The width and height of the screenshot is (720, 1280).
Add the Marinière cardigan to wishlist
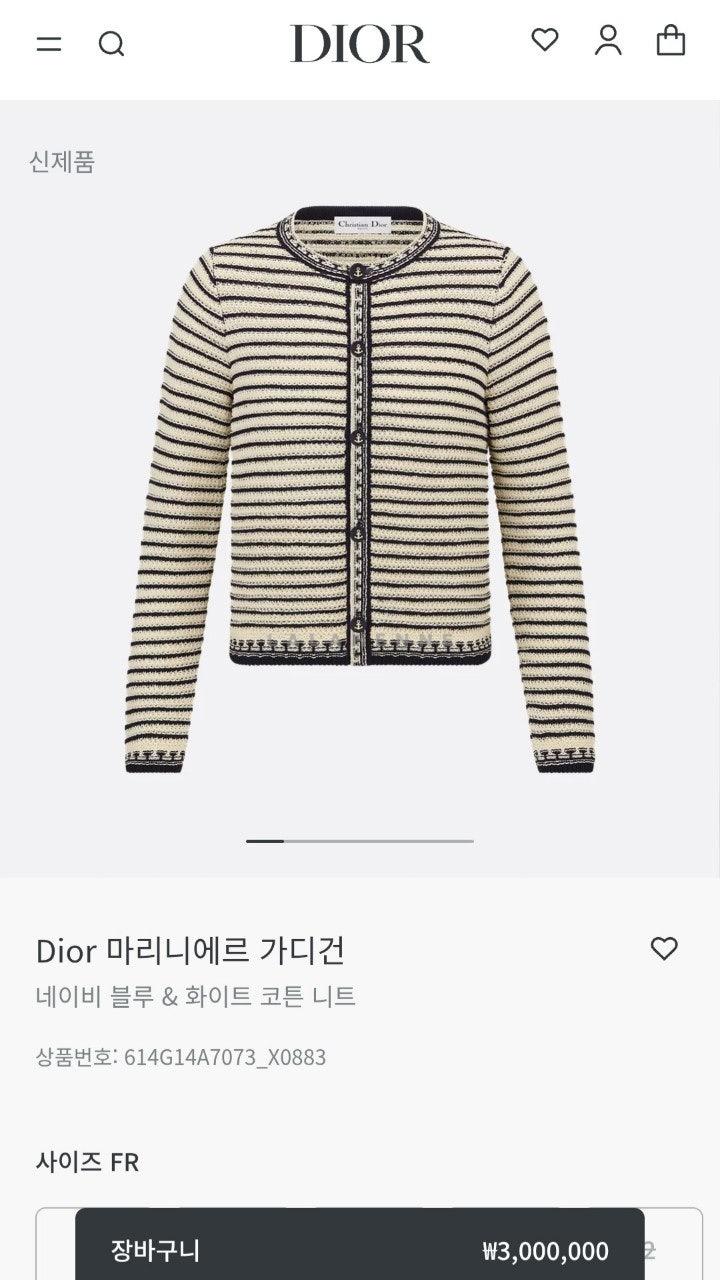coord(664,949)
